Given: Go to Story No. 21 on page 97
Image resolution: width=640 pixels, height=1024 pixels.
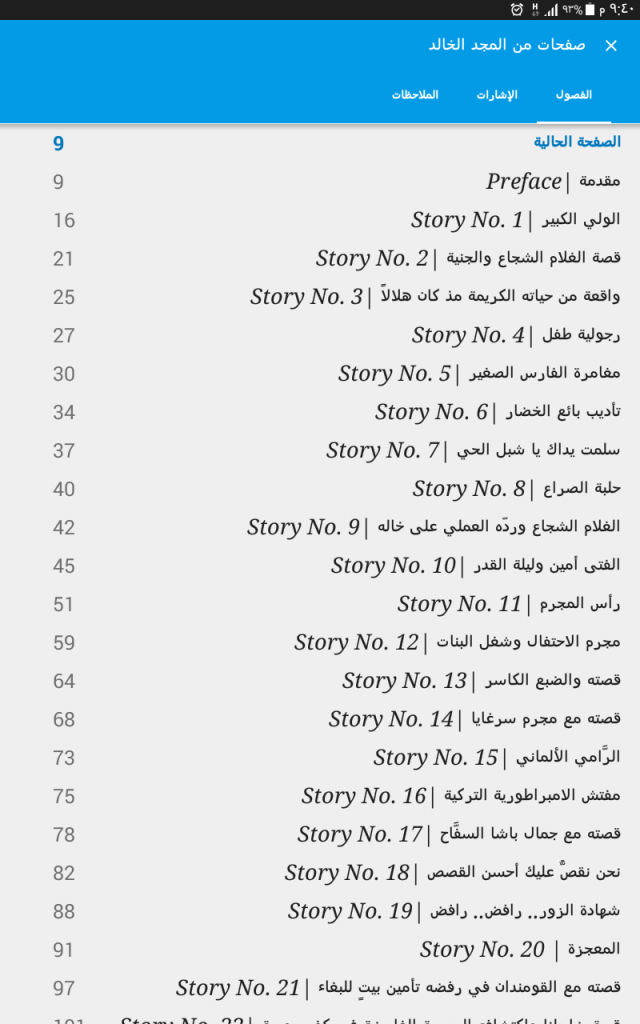Looking at the screenshot, I should pos(320,988).
